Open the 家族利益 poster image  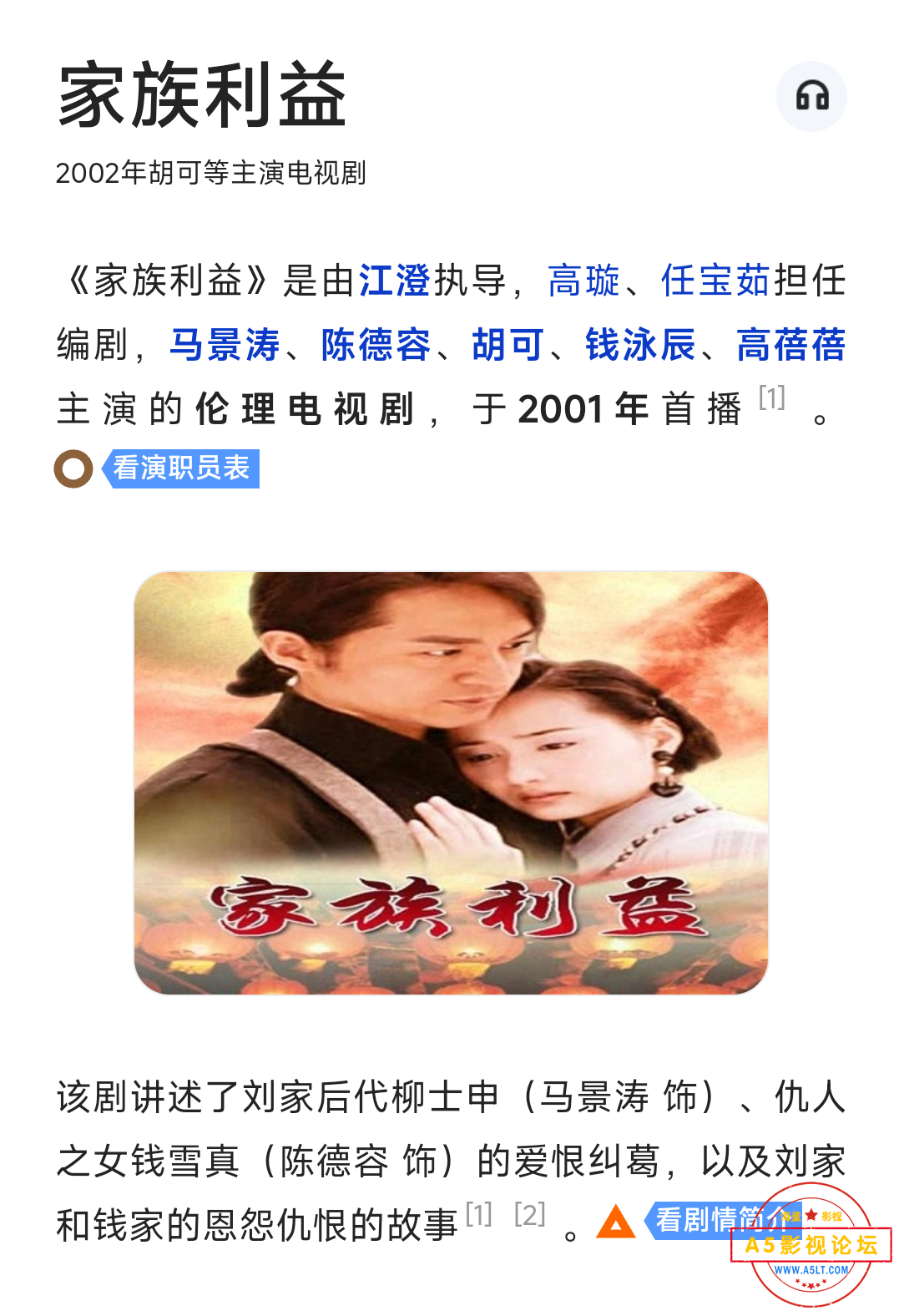click(x=451, y=782)
